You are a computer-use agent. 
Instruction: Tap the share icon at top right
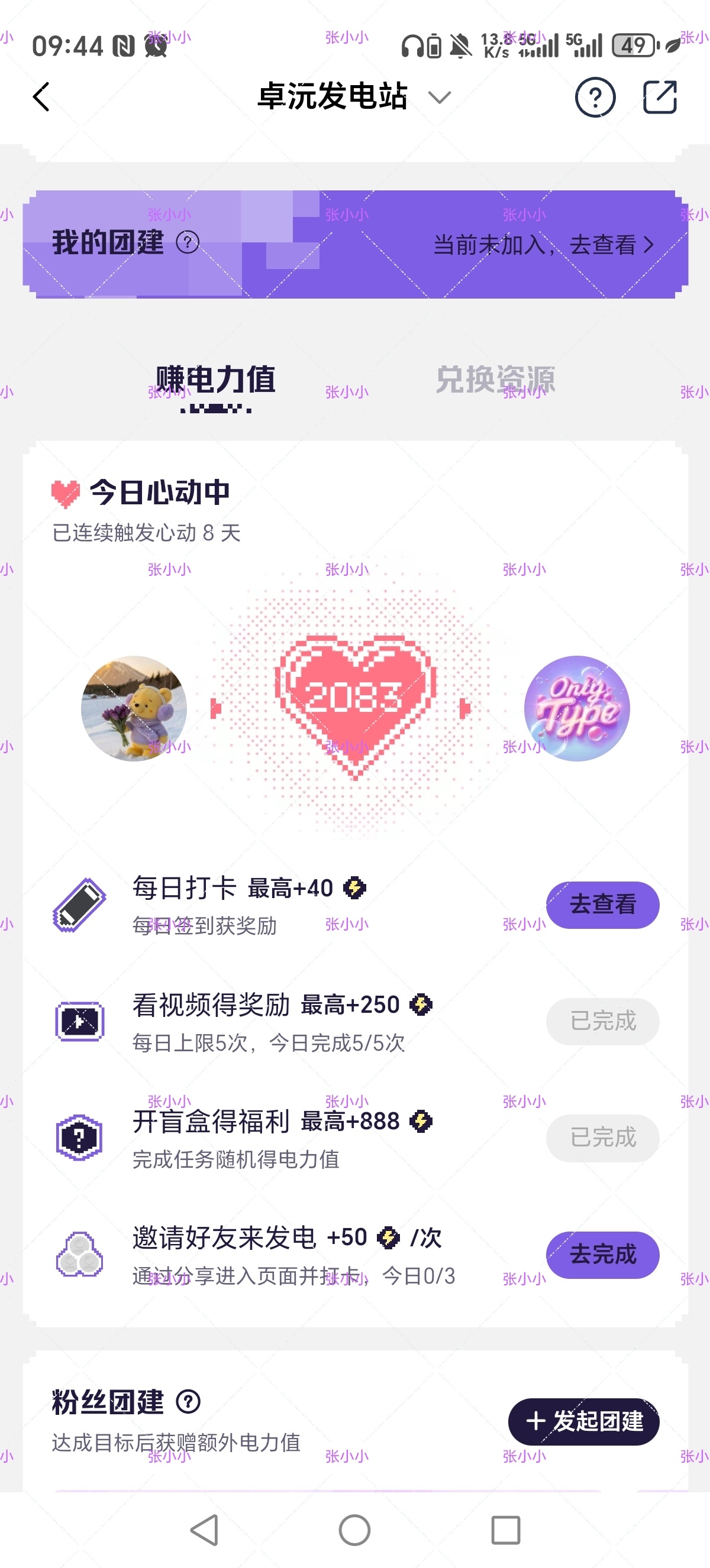(660, 96)
